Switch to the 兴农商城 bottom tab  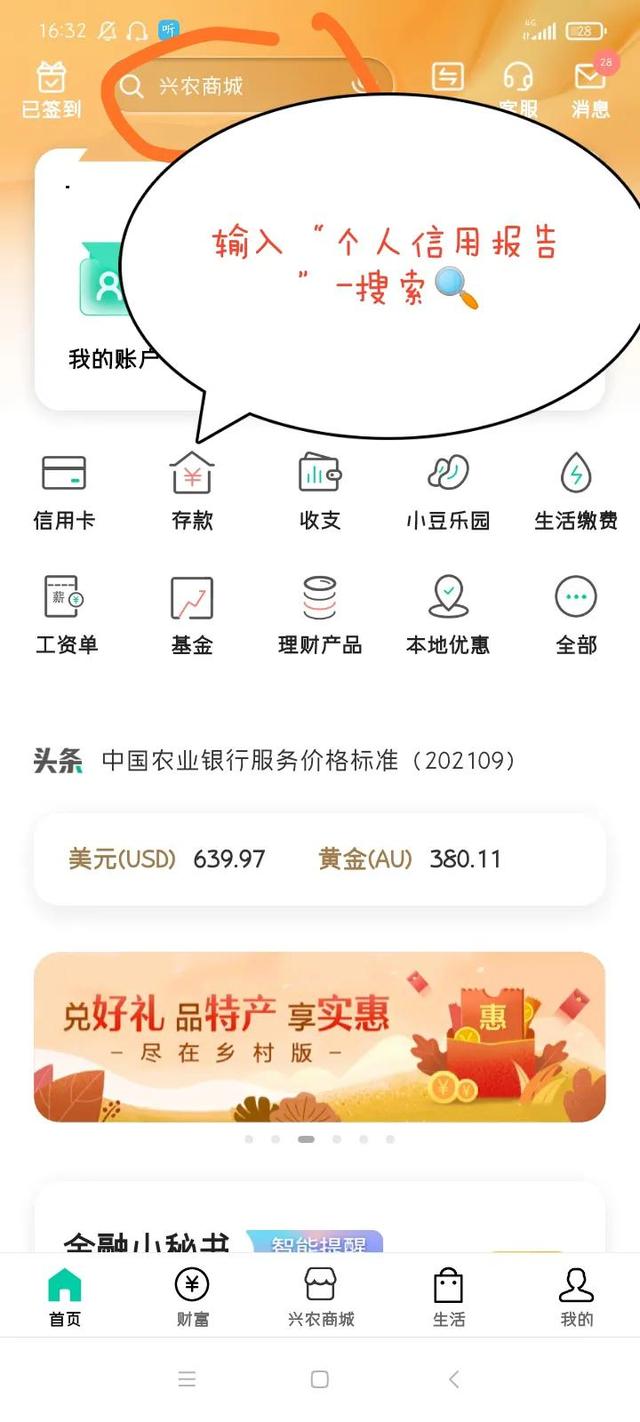pyautogui.click(x=320, y=1297)
